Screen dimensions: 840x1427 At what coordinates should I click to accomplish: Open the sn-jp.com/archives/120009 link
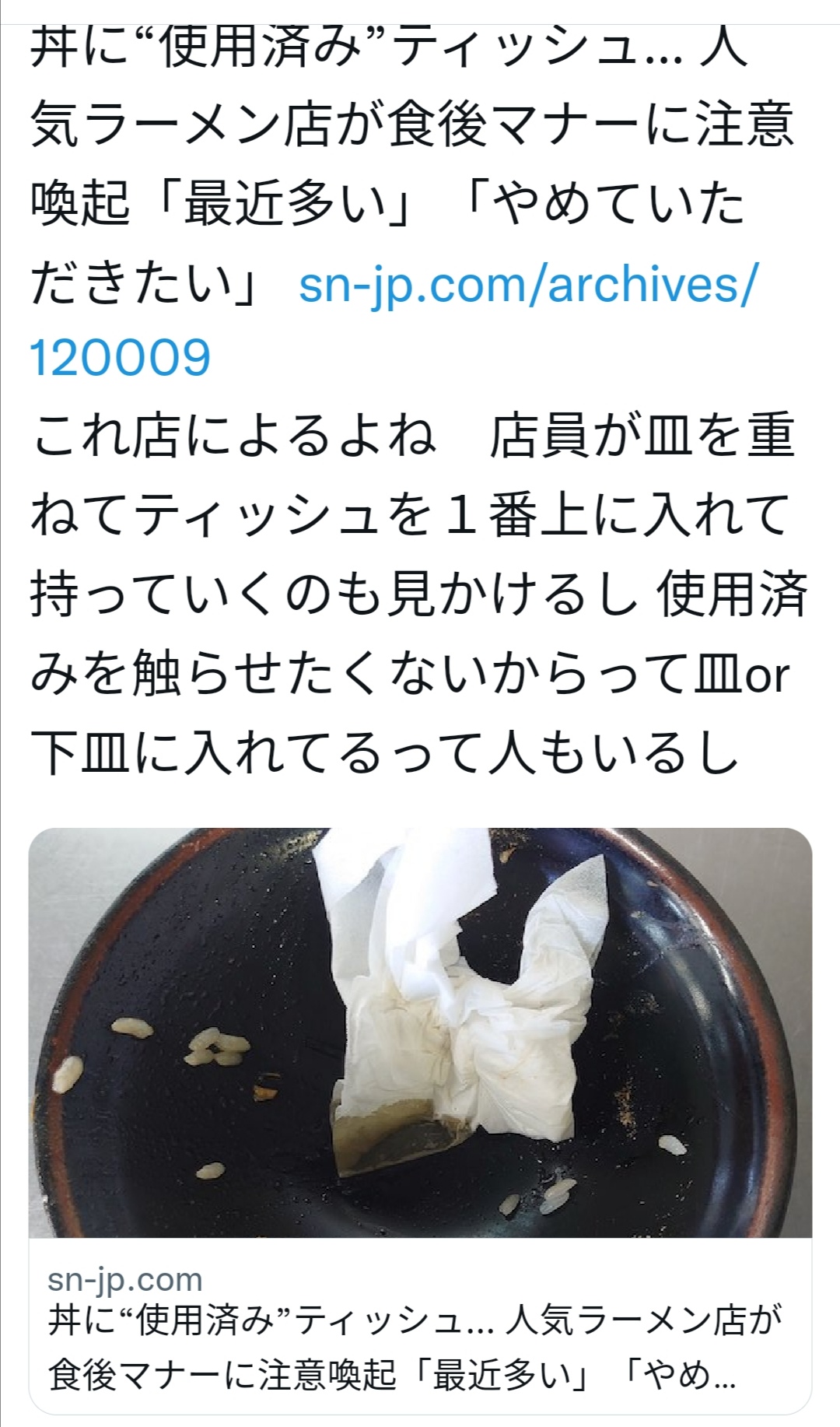click(x=526, y=283)
